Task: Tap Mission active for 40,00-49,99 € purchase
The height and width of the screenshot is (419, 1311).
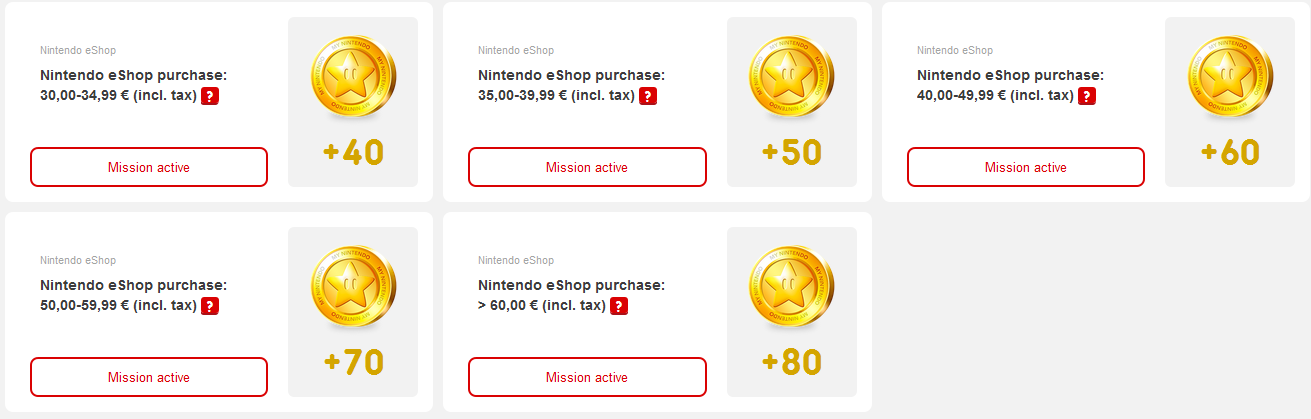Action: [x=1026, y=167]
